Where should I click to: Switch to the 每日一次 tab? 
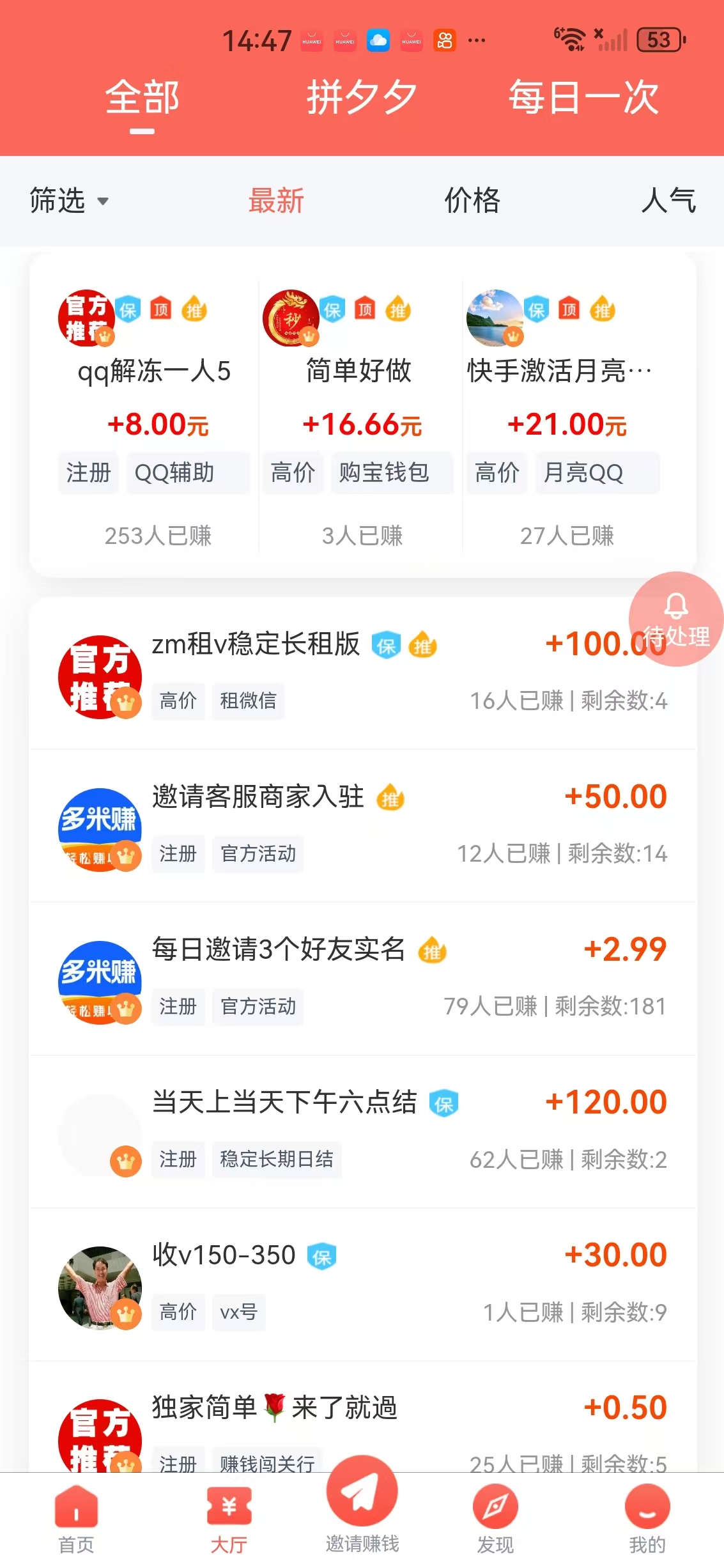(582, 97)
